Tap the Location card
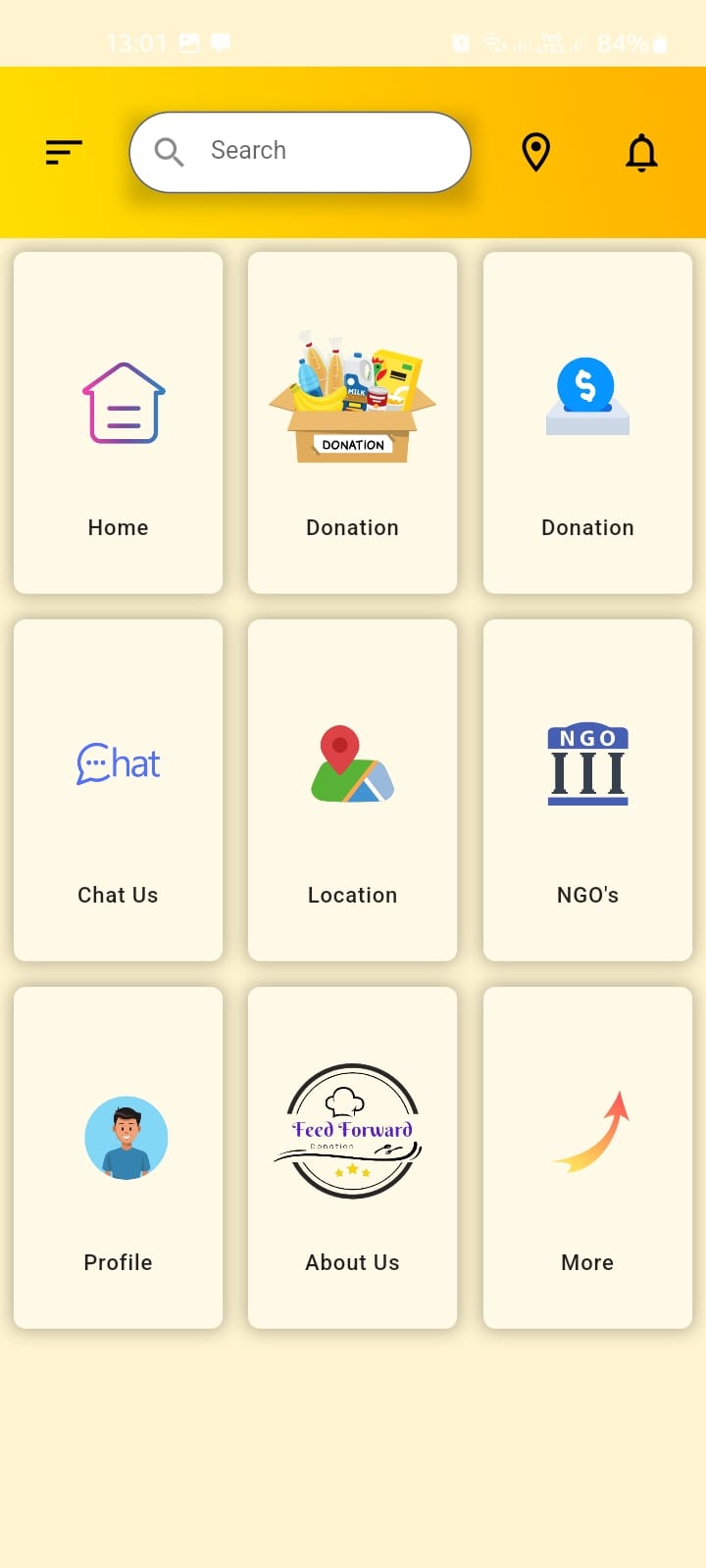The width and height of the screenshot is (706, 1568). 352,790
